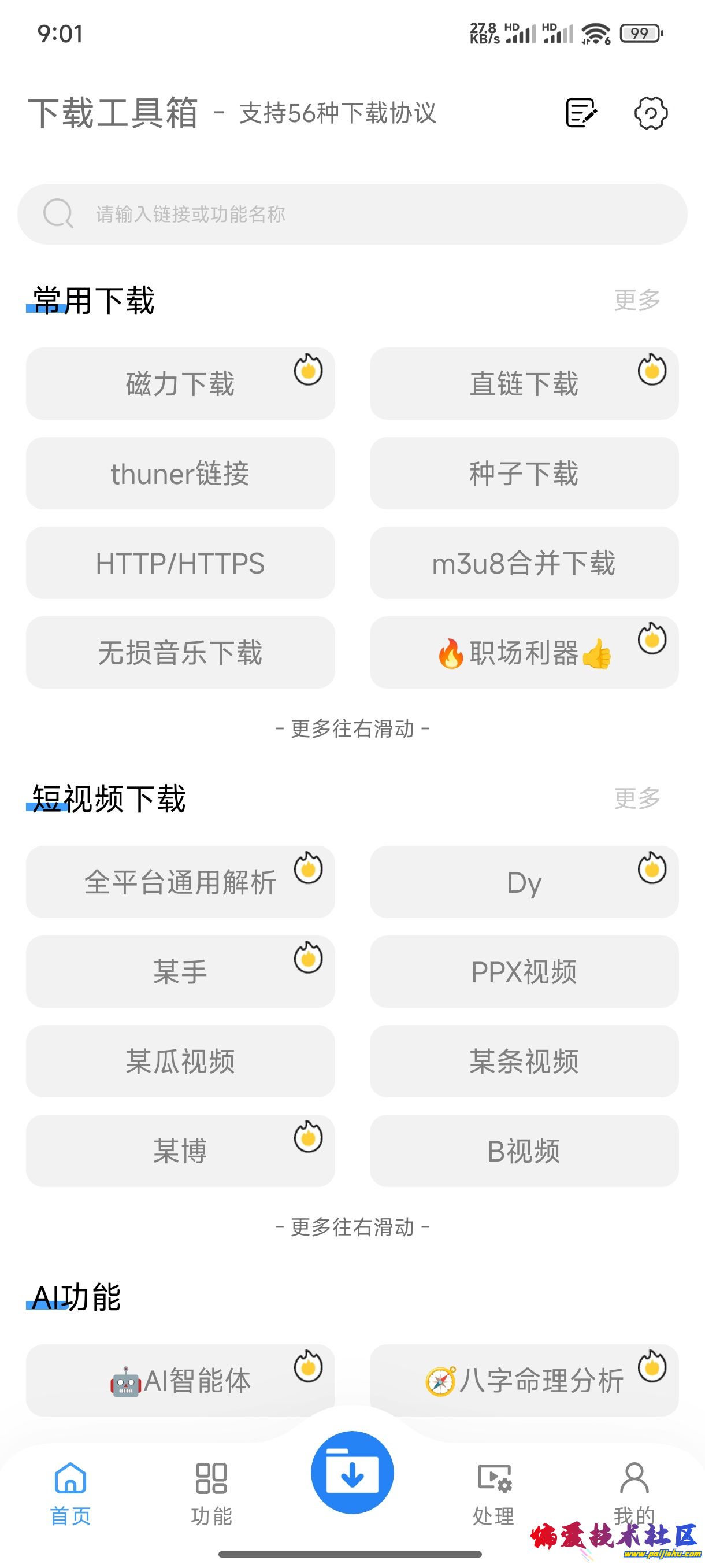Select 磁力下载 option
The width and height of the screenshot is (705, 1568).
pos(180,384)
